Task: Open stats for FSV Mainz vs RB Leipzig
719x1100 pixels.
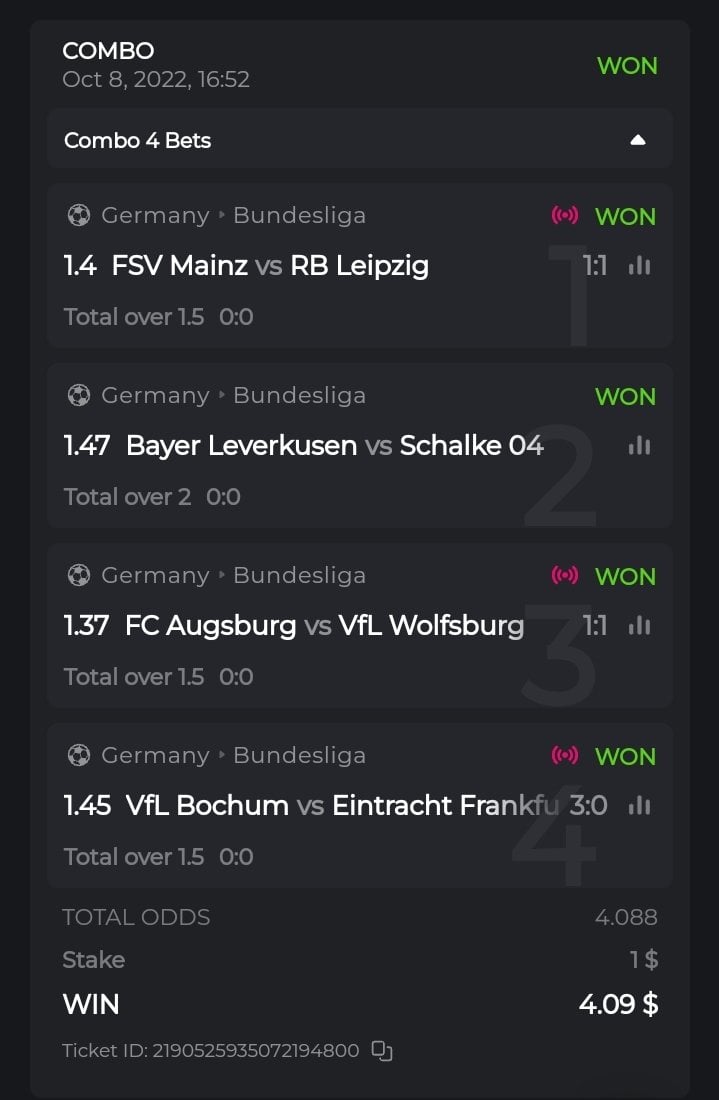Action: [x=639, y=266]
